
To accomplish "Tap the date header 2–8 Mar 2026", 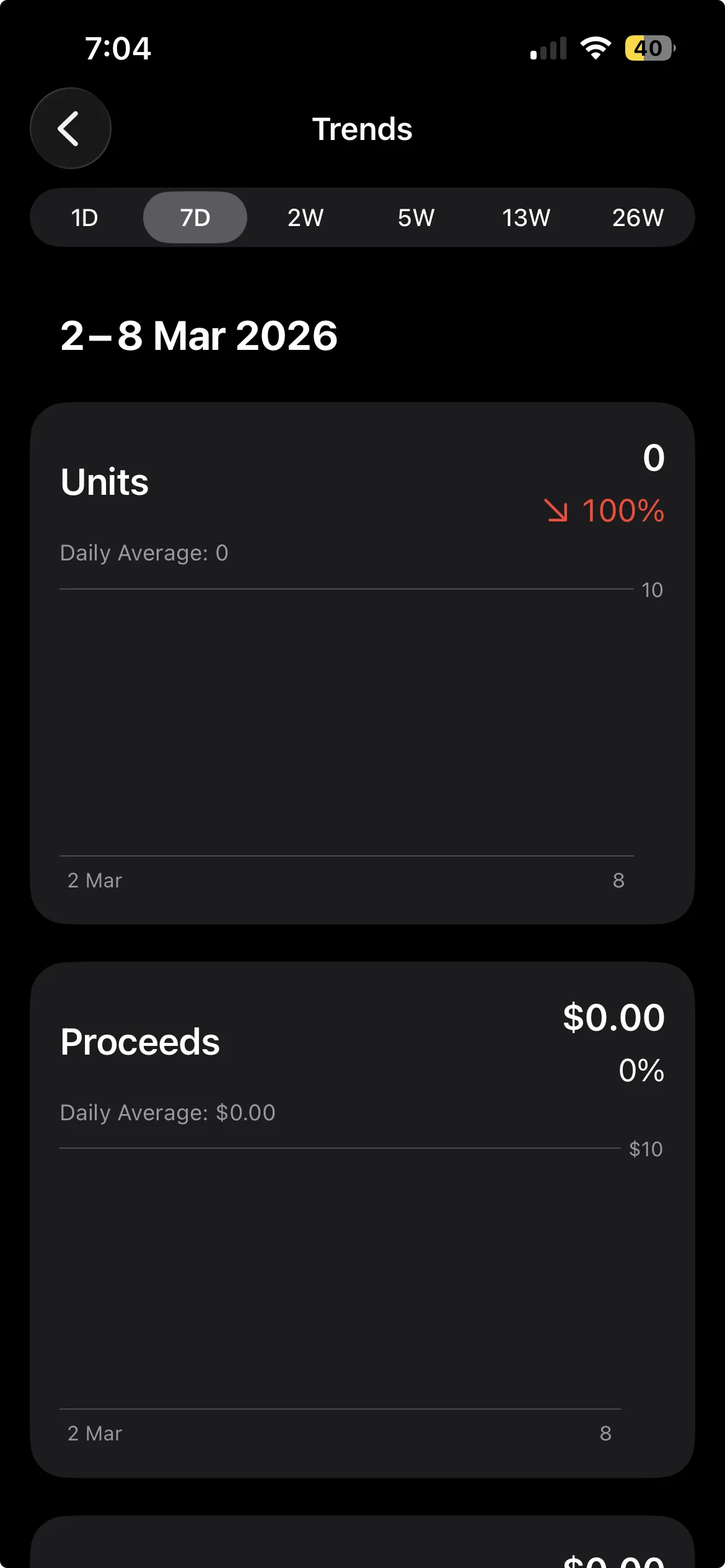I will 198,335.
